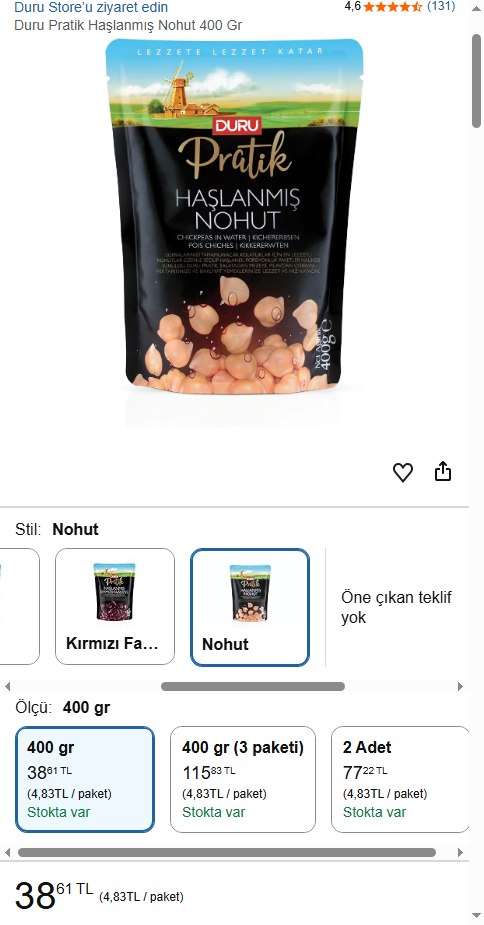Tap the right arrow of the size scrollbar
The image size is (484, 925).
(x=460, y=852)
